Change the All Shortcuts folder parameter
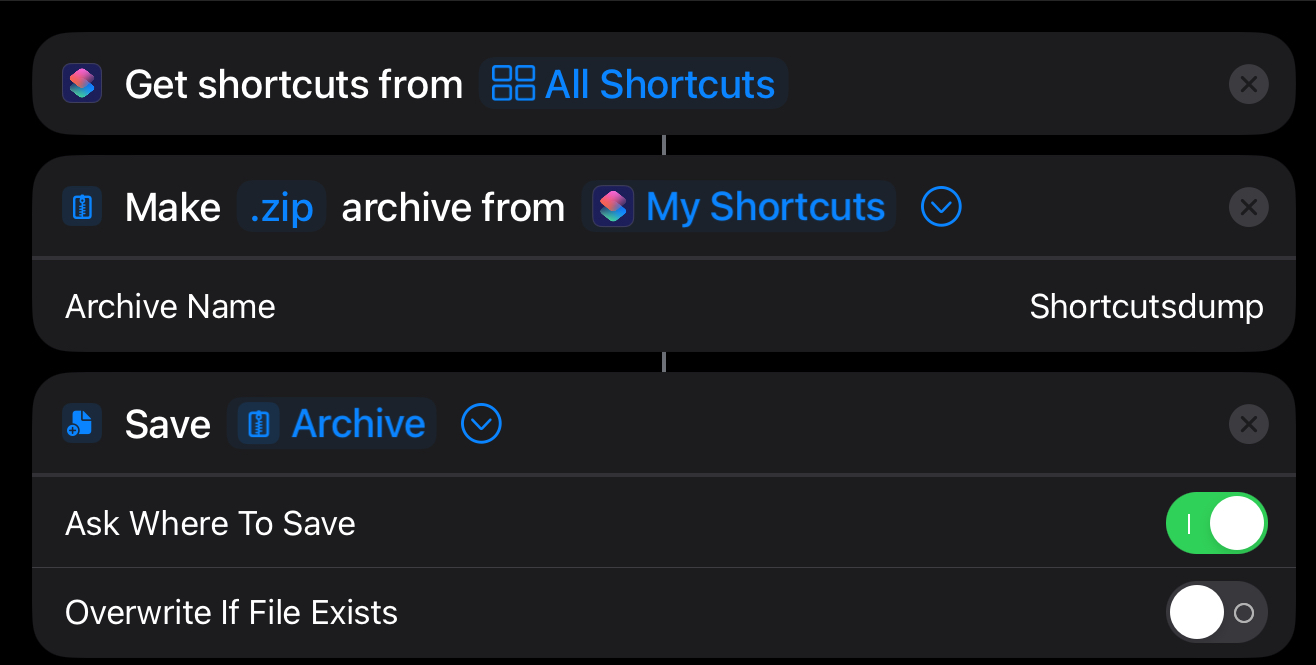Image resolution: width=1316 pixels, height=665 pixels. (634, 84)
